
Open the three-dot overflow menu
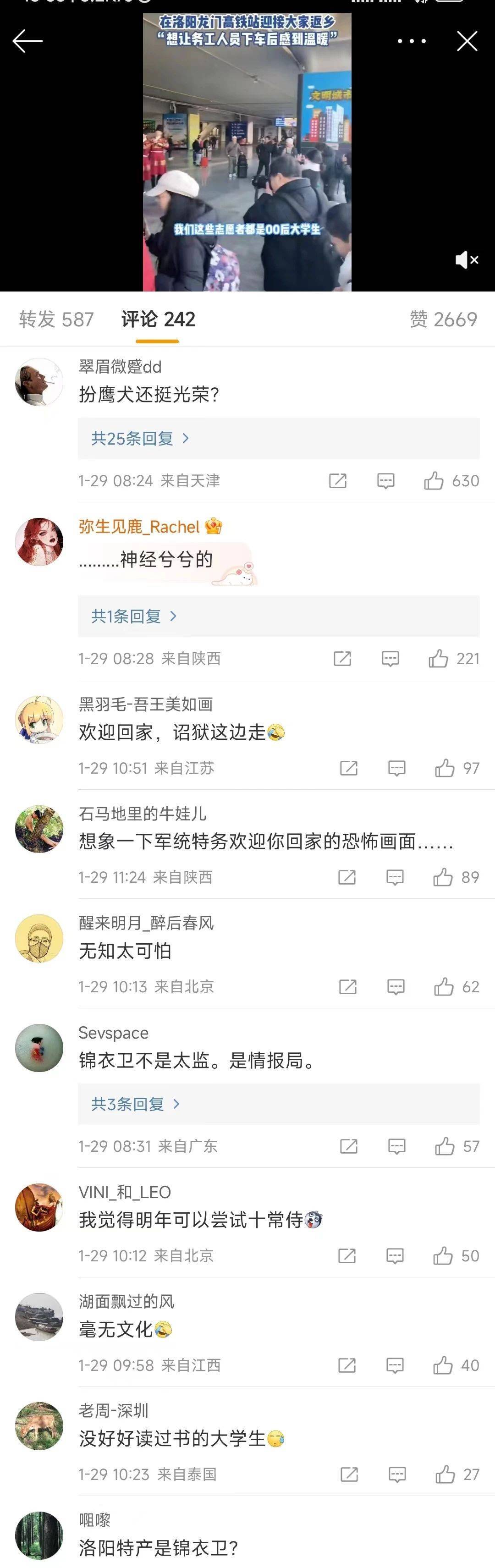(x=412, y=41)
